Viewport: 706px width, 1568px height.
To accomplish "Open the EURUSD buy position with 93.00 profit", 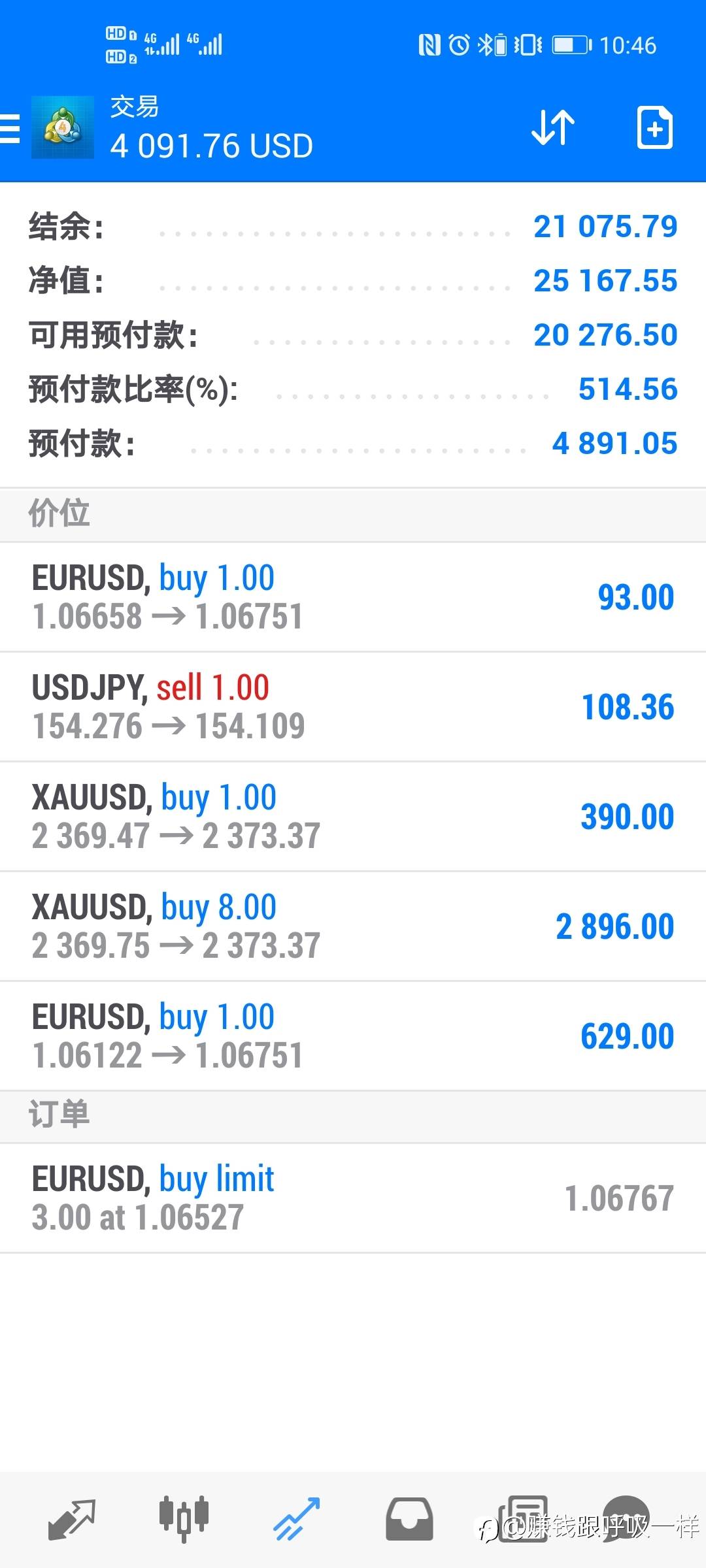I will (353, 597).
